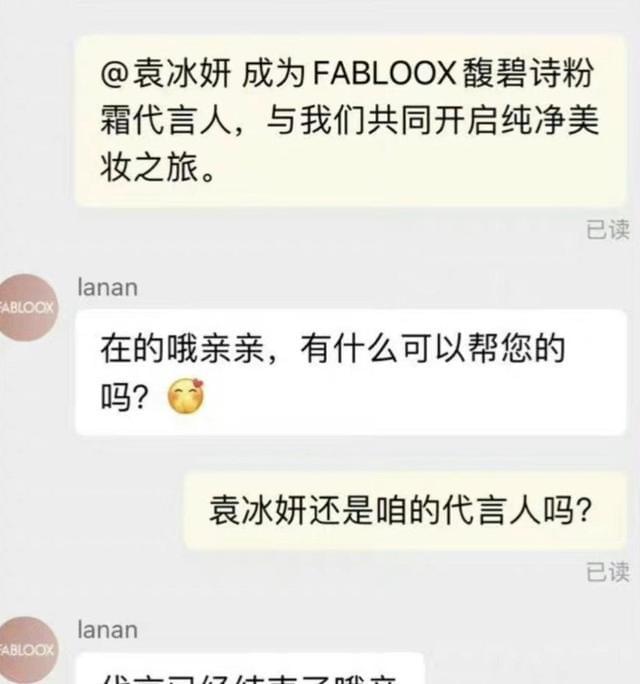
Task: Open lanan's FABLOOX avatar beside the last reply
Action: click(x=24, y=648)
